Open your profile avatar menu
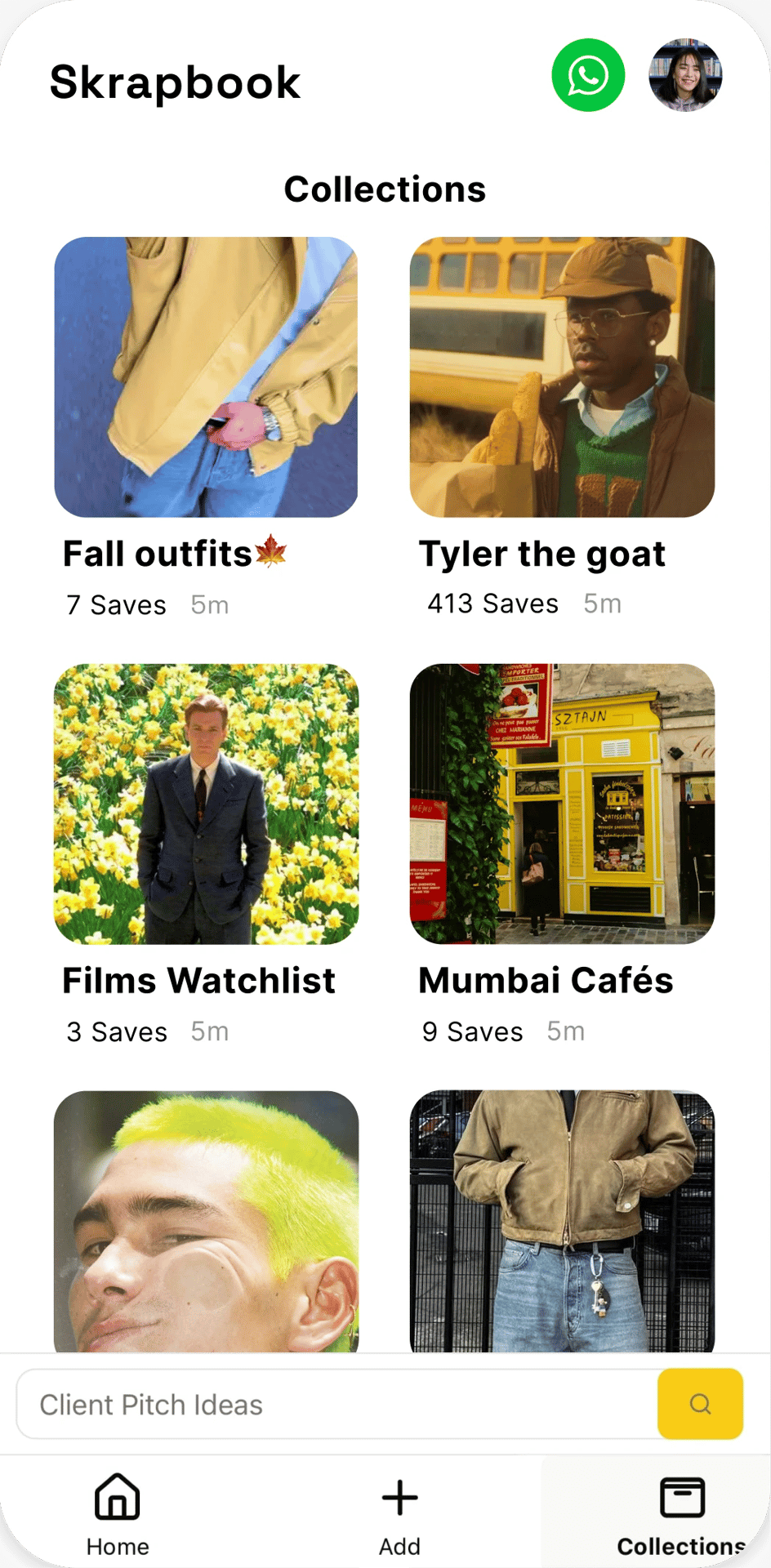 click(x=686, y=75)
